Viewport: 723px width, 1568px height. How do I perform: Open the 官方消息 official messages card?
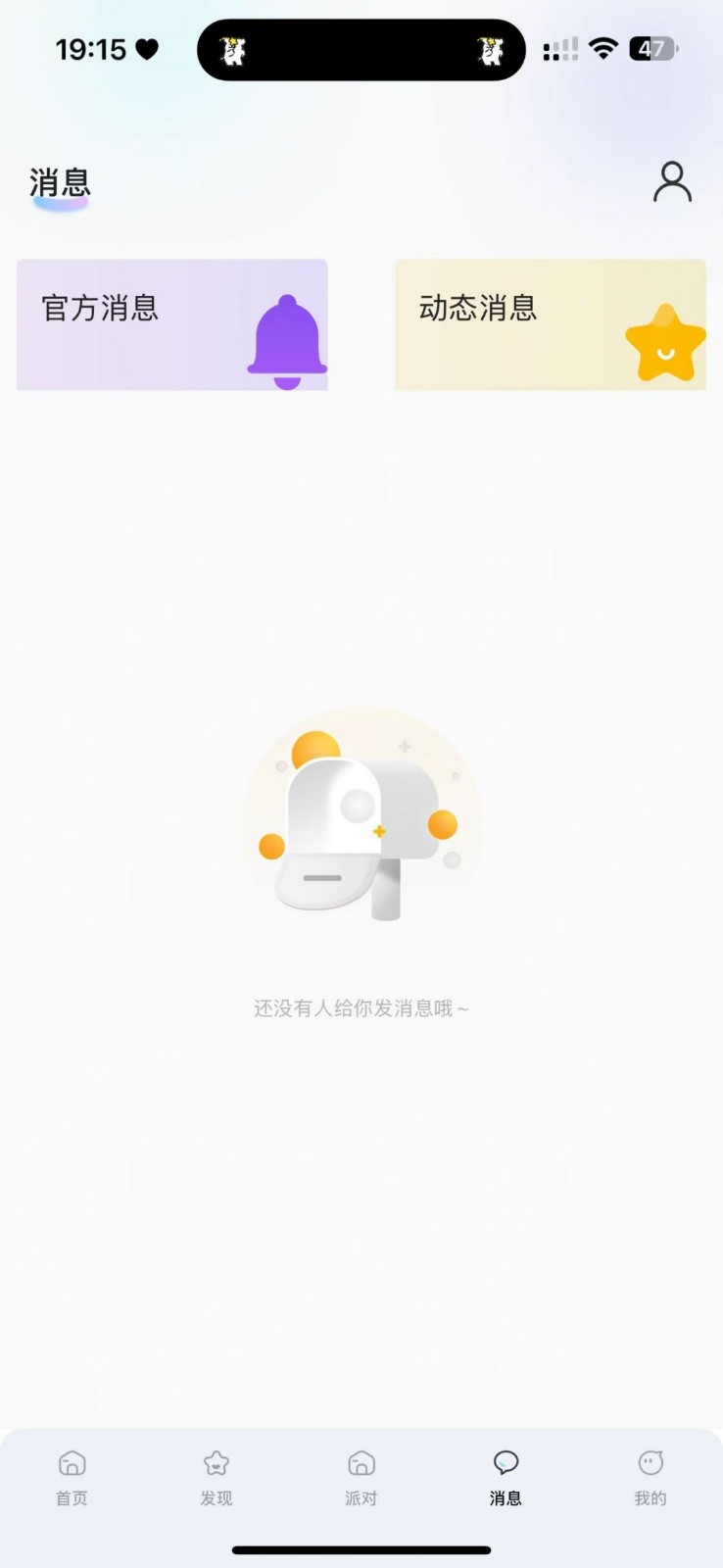[172, 324]
